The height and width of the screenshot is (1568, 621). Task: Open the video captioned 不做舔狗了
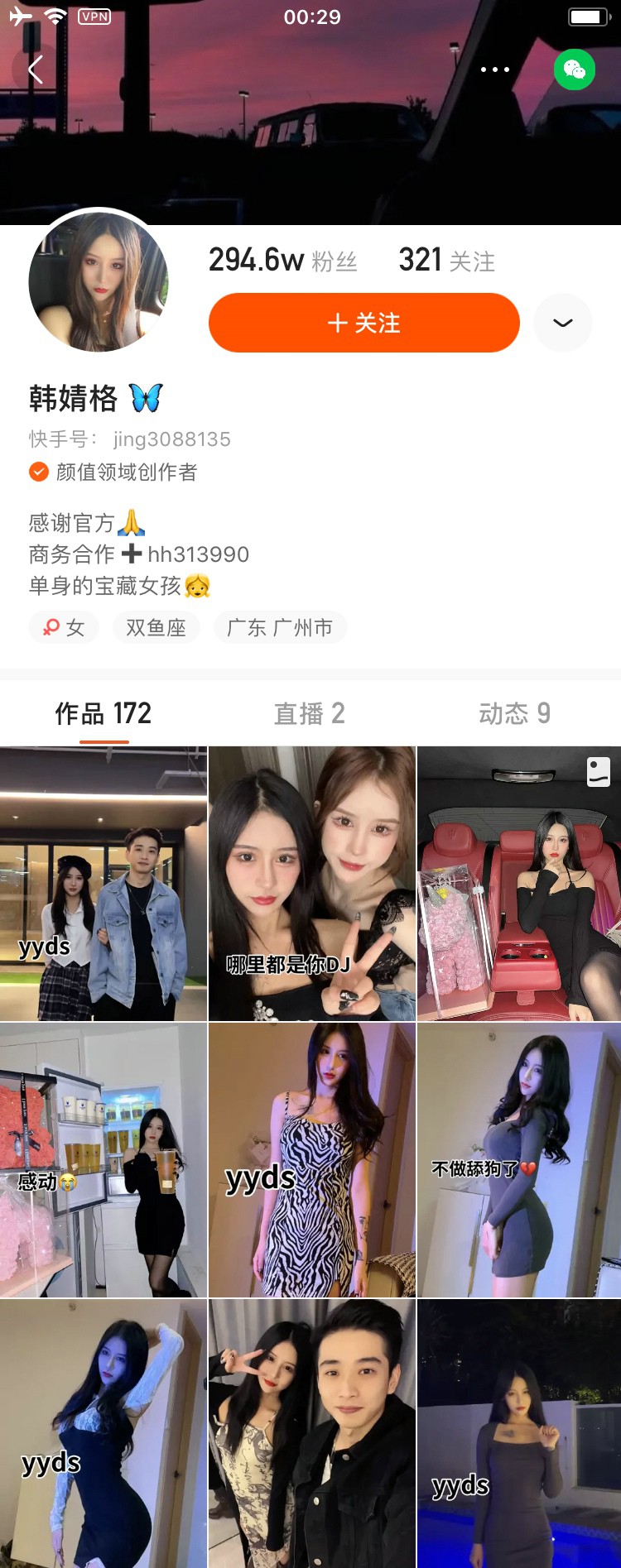(519, 1159)
